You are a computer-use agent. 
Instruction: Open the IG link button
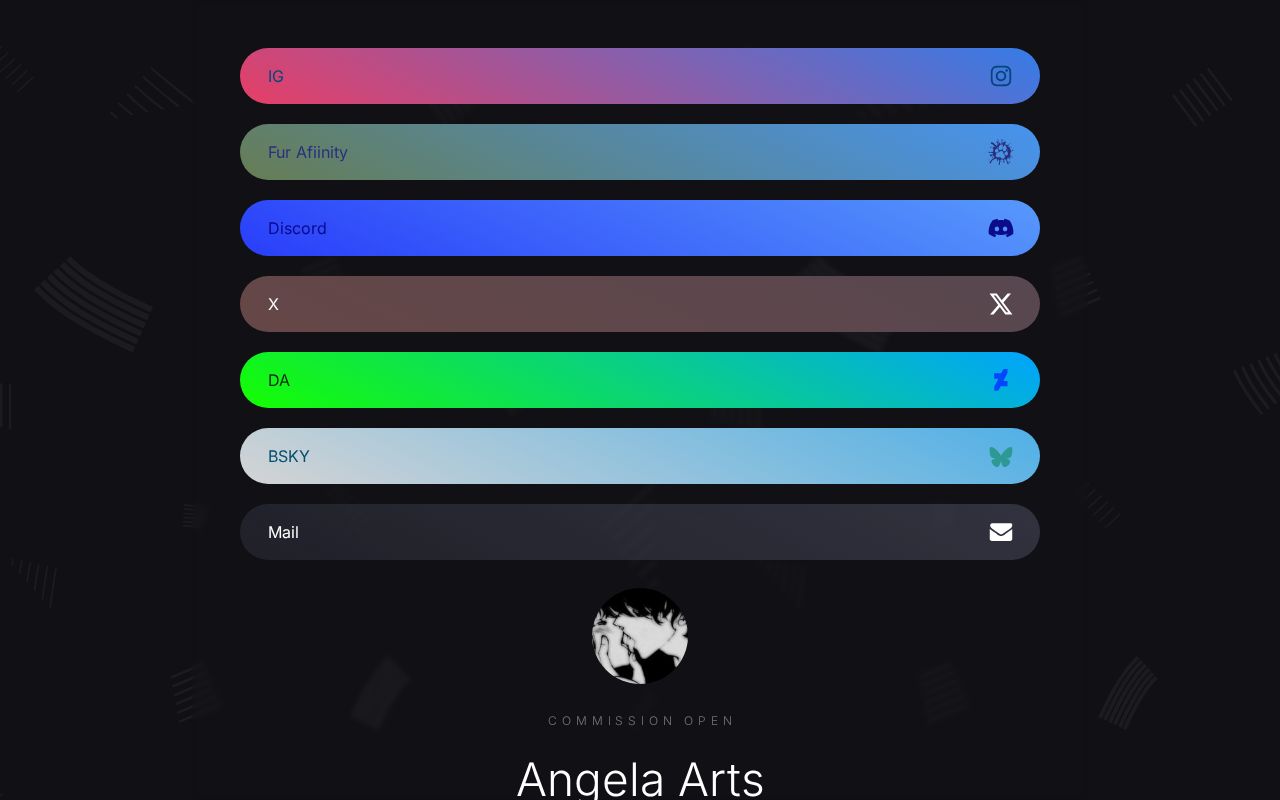pyautogui.click(x=640, y=76)
